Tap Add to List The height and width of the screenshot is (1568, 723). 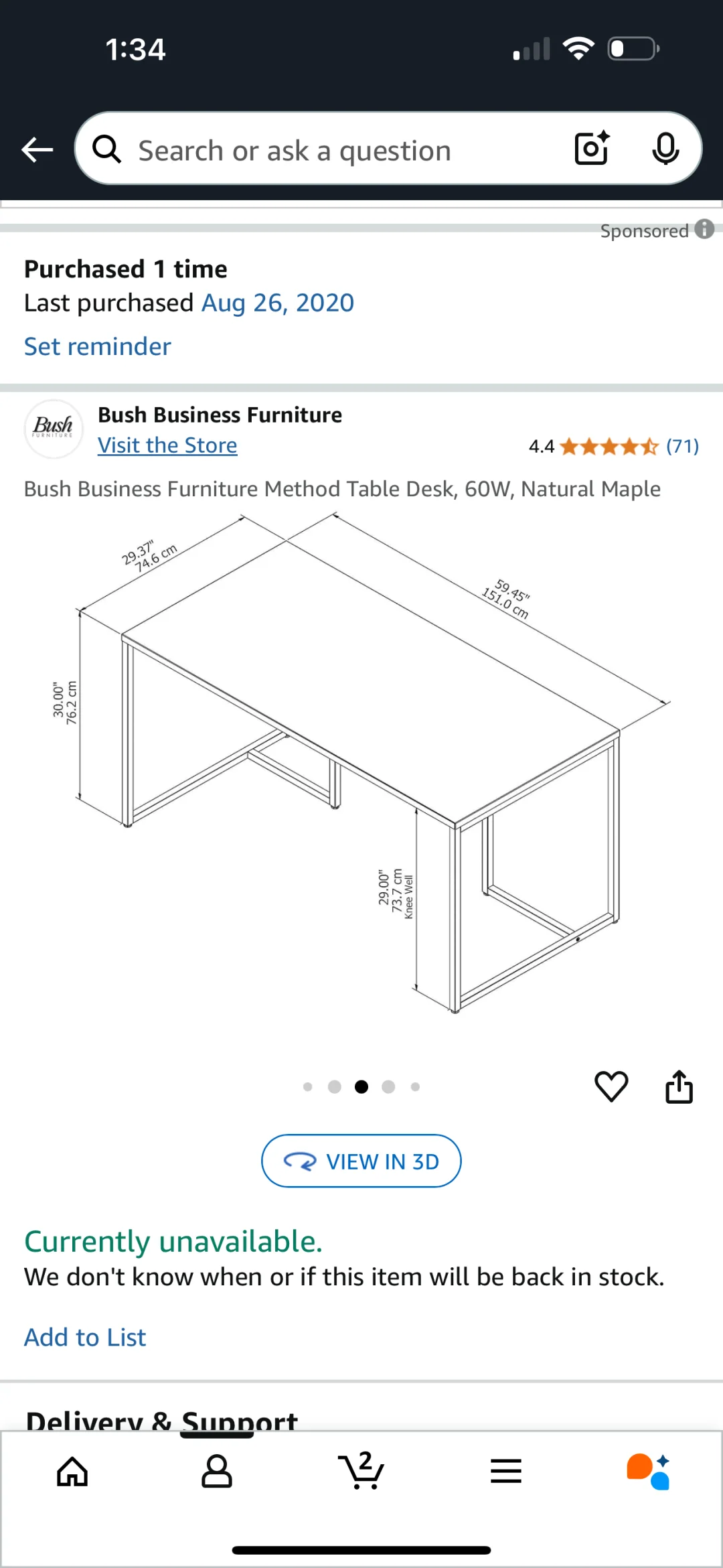click(85, 1338)
